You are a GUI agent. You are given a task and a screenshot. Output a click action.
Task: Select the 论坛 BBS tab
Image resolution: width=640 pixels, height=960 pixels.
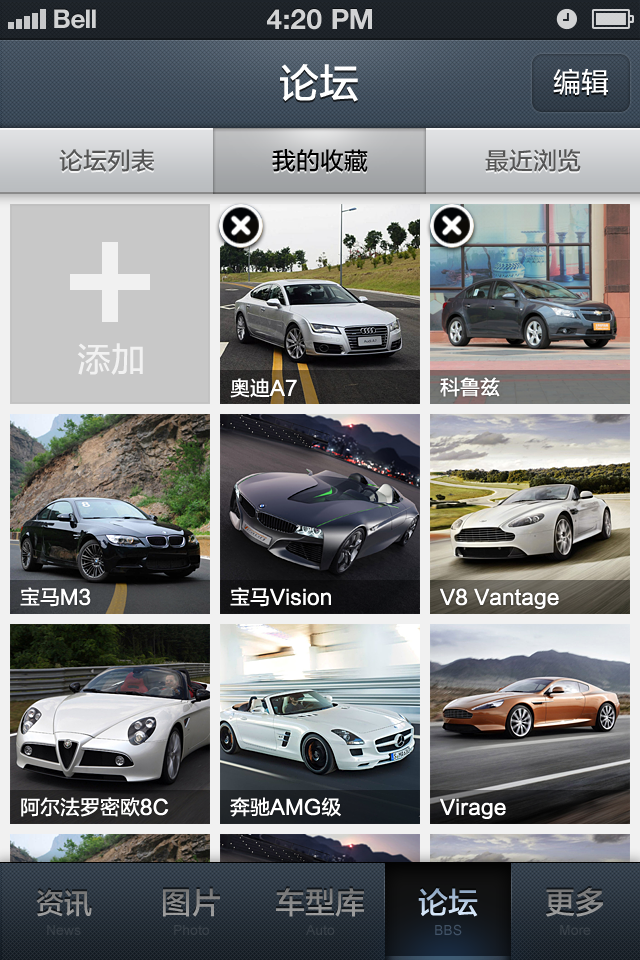(x=448, y=910)
